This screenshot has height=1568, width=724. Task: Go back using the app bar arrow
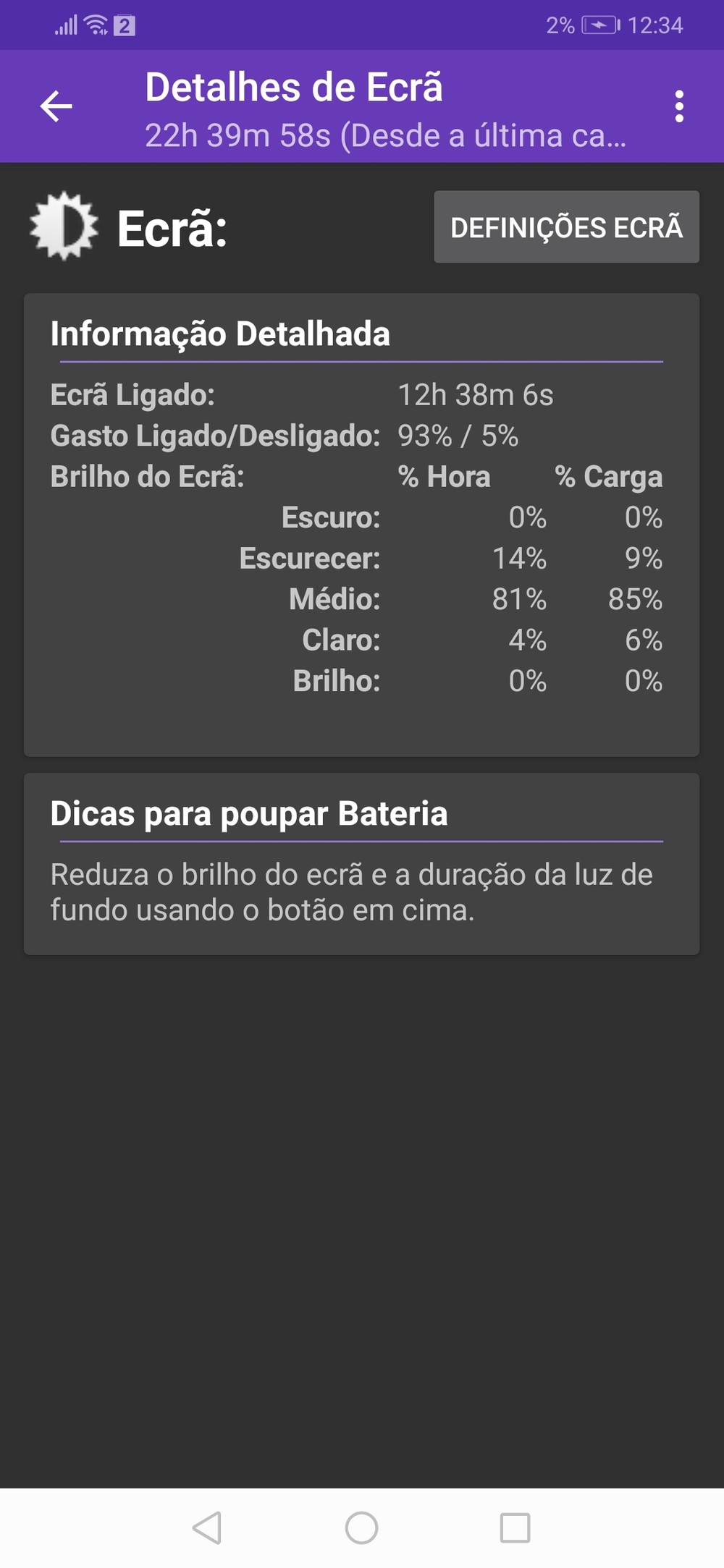tap(56, 107)
